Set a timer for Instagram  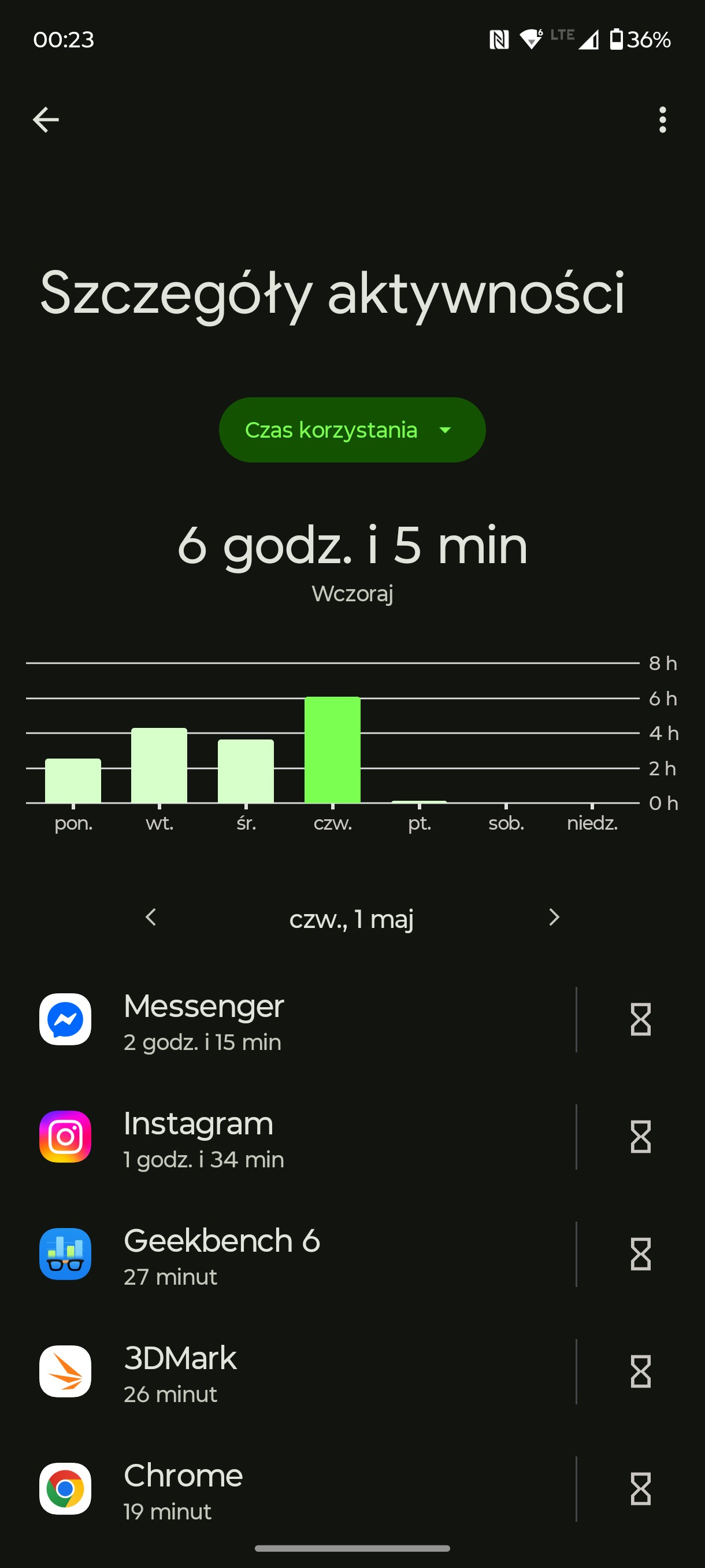click(640, 1137)
